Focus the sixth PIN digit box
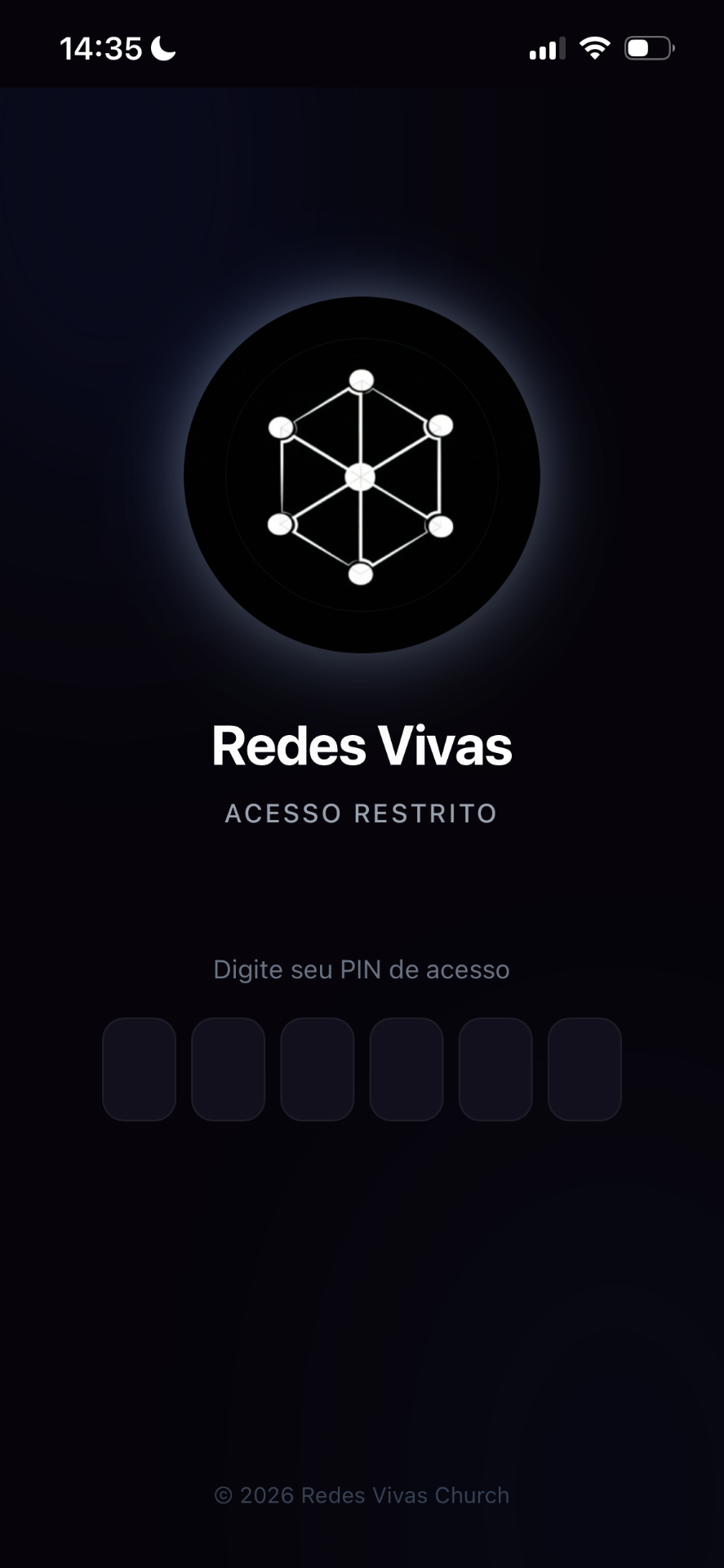724x1568 pixels. 584,1069
